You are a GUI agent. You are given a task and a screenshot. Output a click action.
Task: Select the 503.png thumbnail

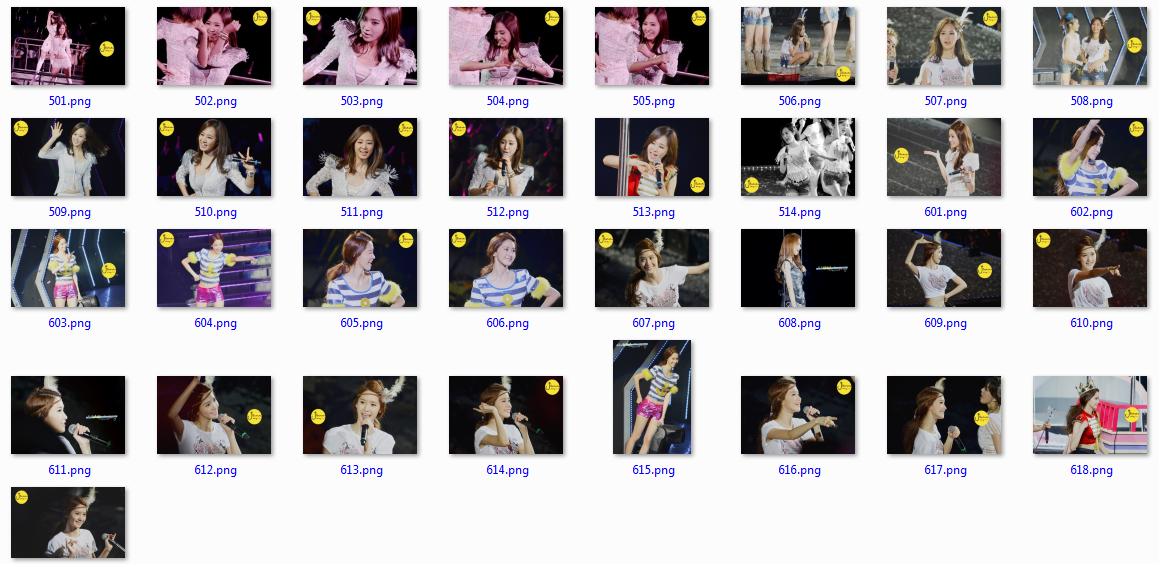click(360, 47)
